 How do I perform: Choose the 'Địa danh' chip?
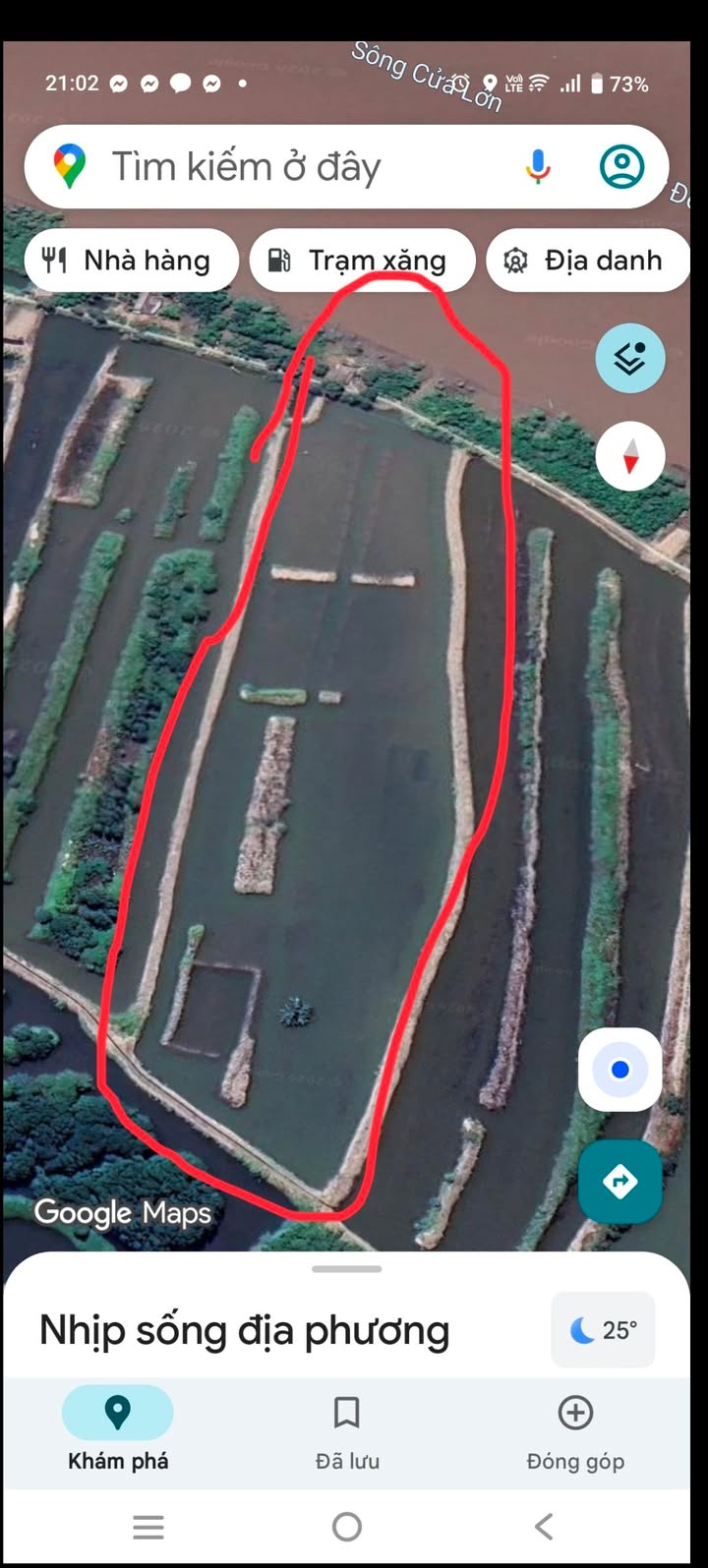587,261
